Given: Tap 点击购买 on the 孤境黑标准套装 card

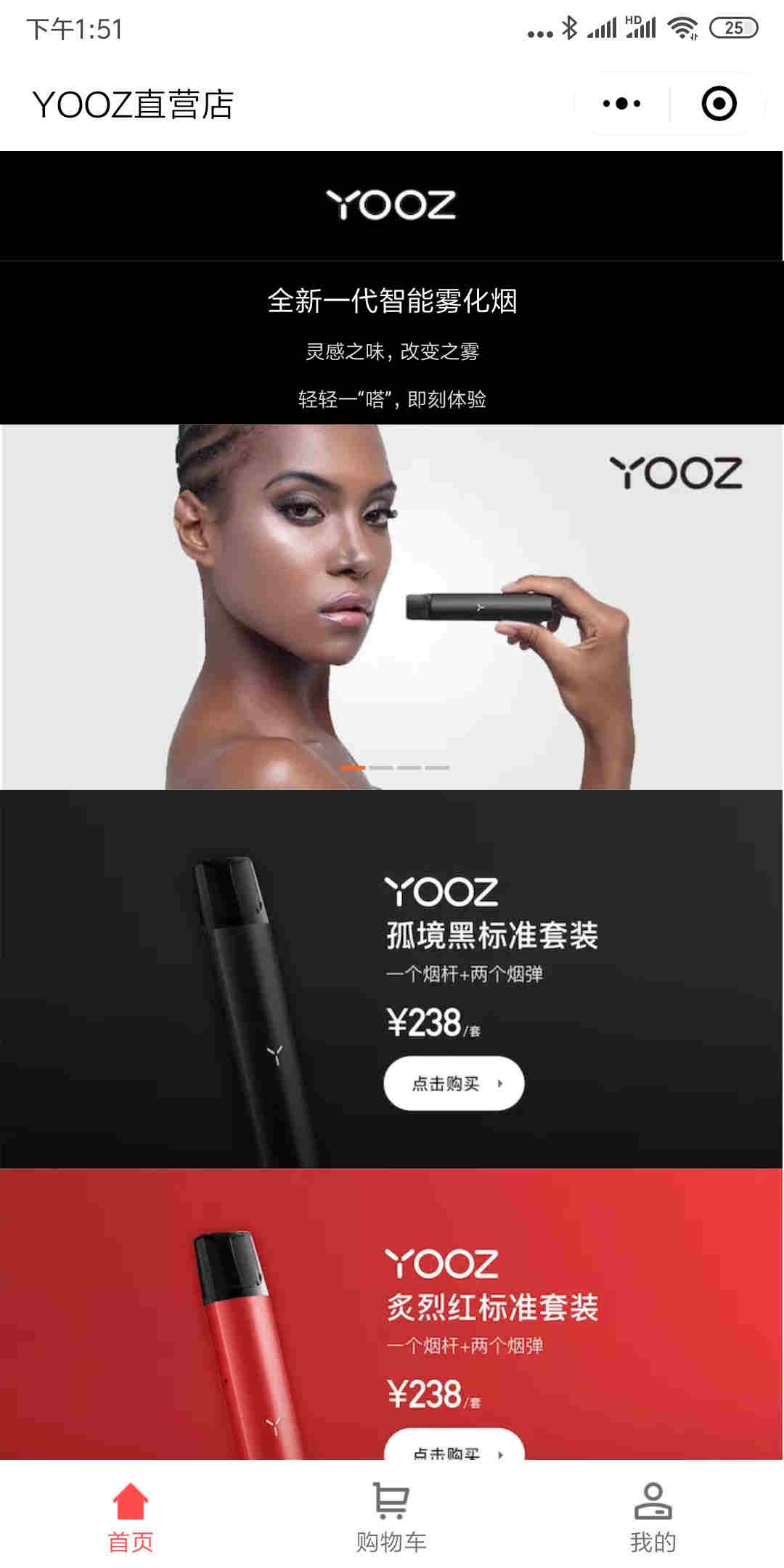Looking at the screenshot, I should (x=454, y=1083).
